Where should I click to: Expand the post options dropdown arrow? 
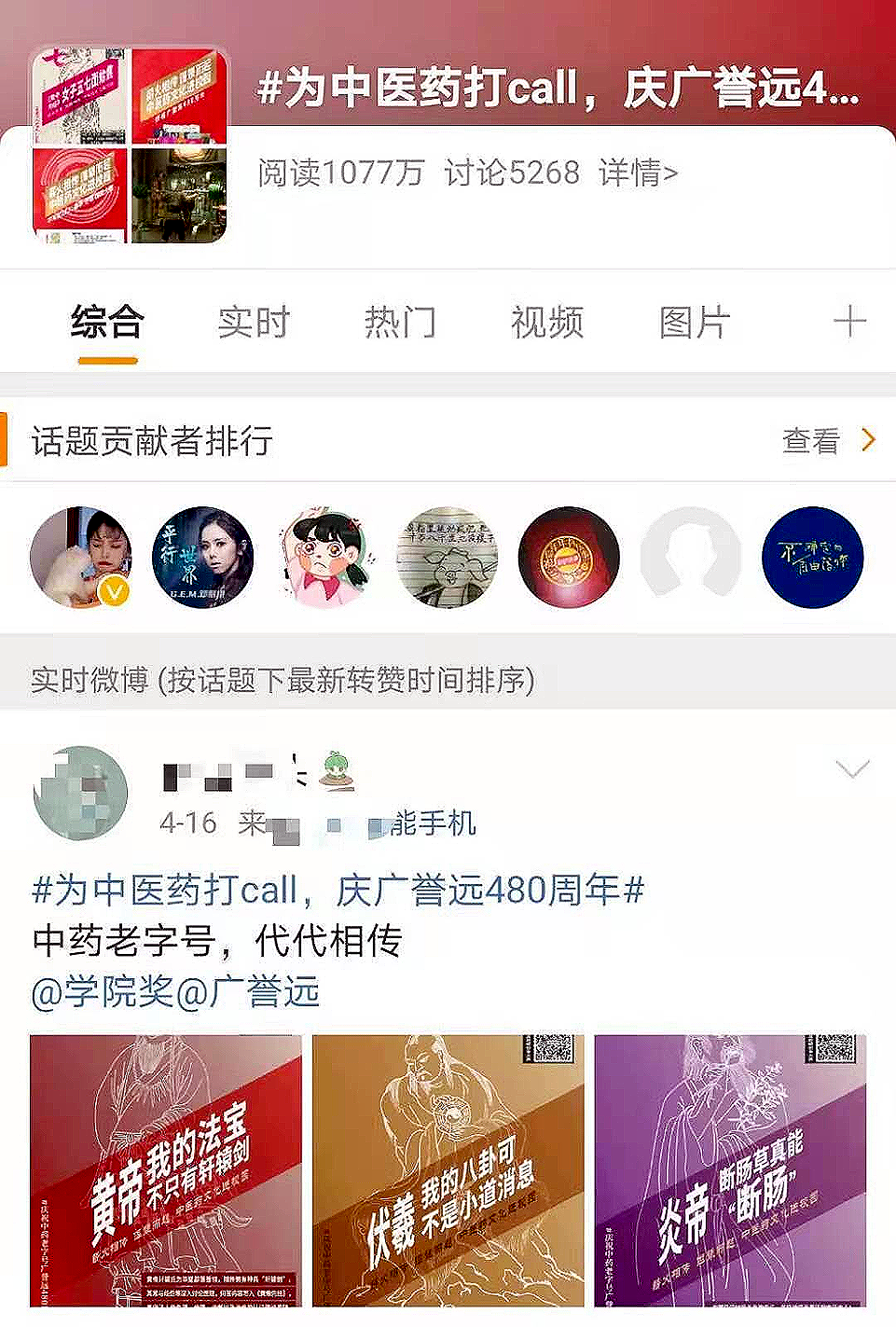tap(852, 769)
